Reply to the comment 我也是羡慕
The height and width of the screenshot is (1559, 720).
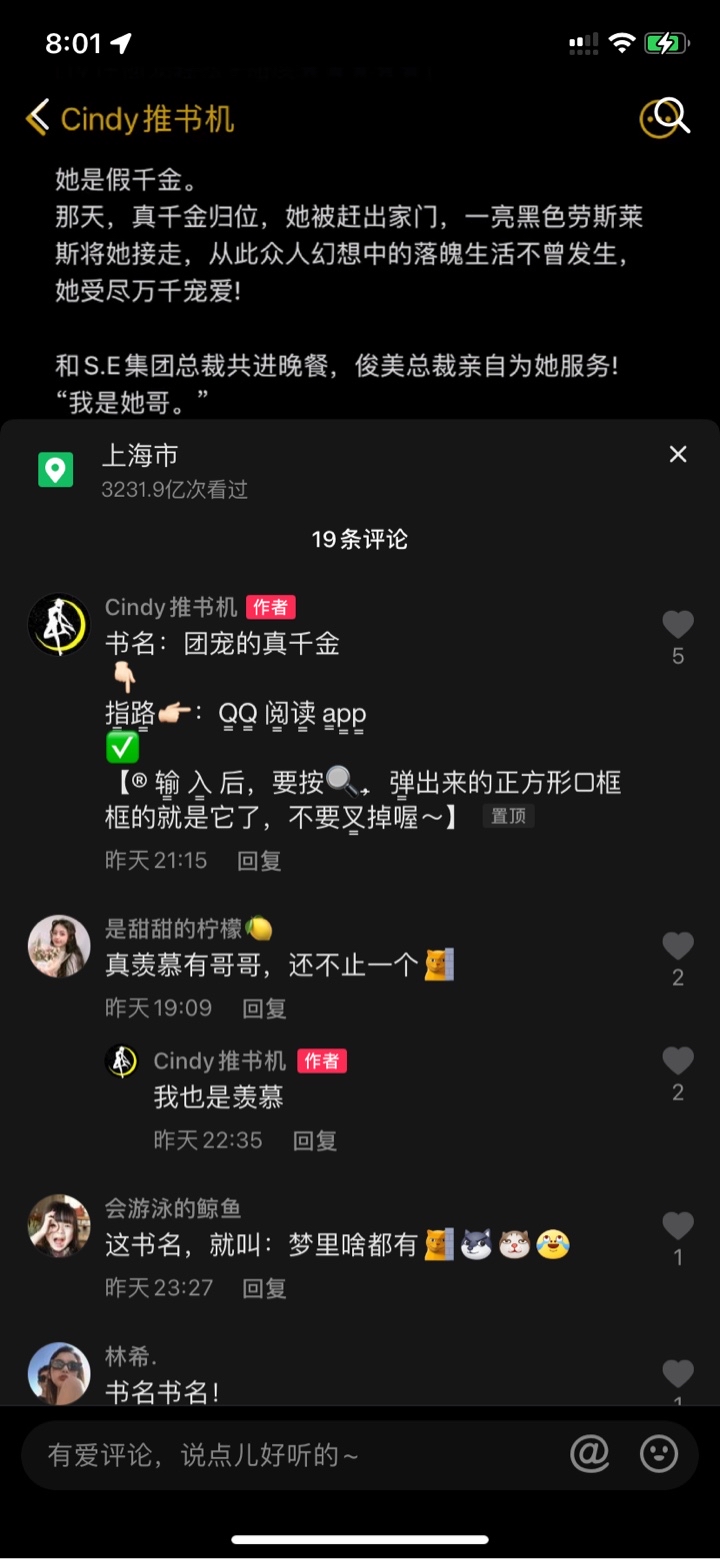click(315, 1140)
